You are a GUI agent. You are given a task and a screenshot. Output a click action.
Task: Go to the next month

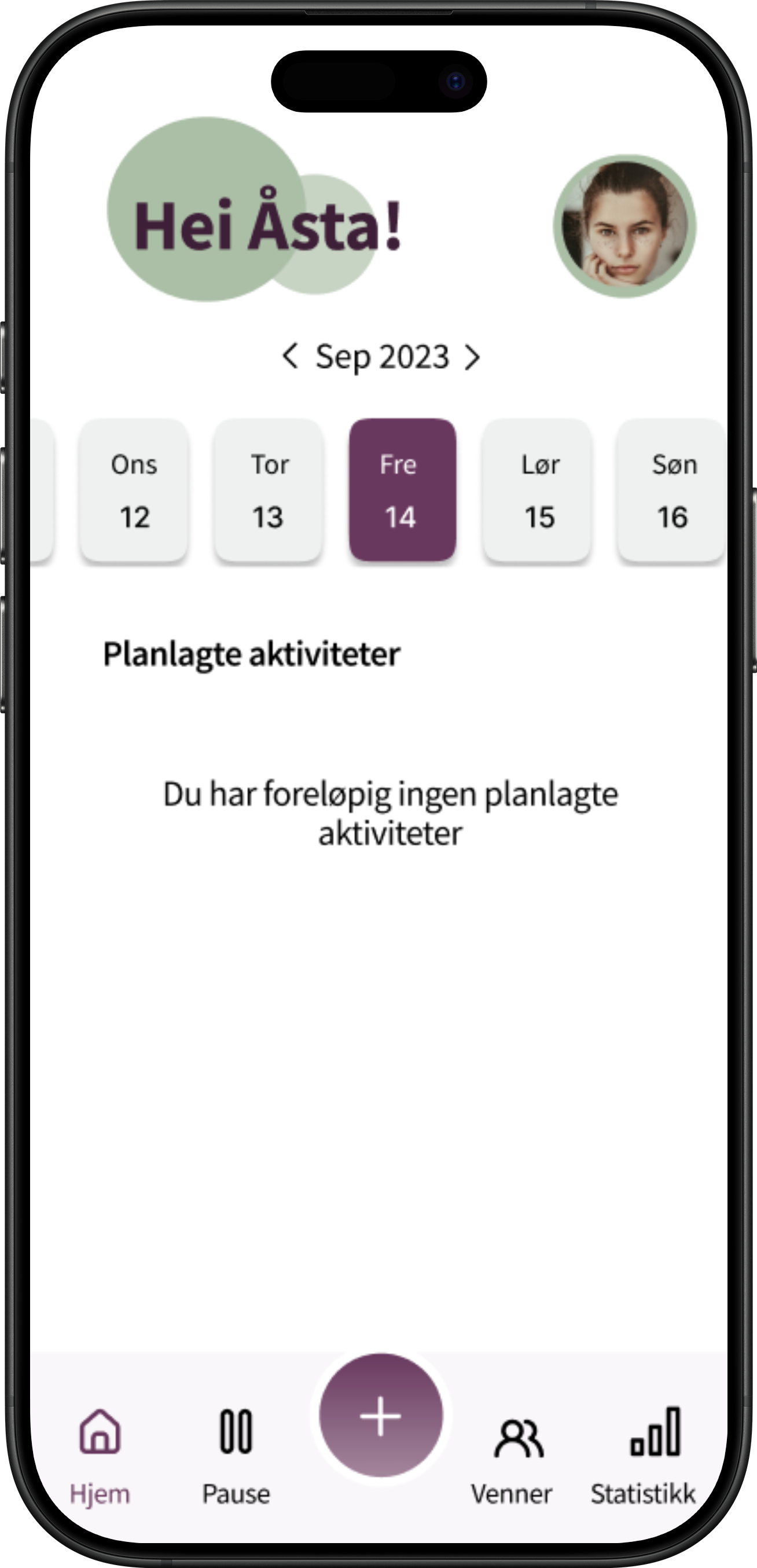(472, 357)
